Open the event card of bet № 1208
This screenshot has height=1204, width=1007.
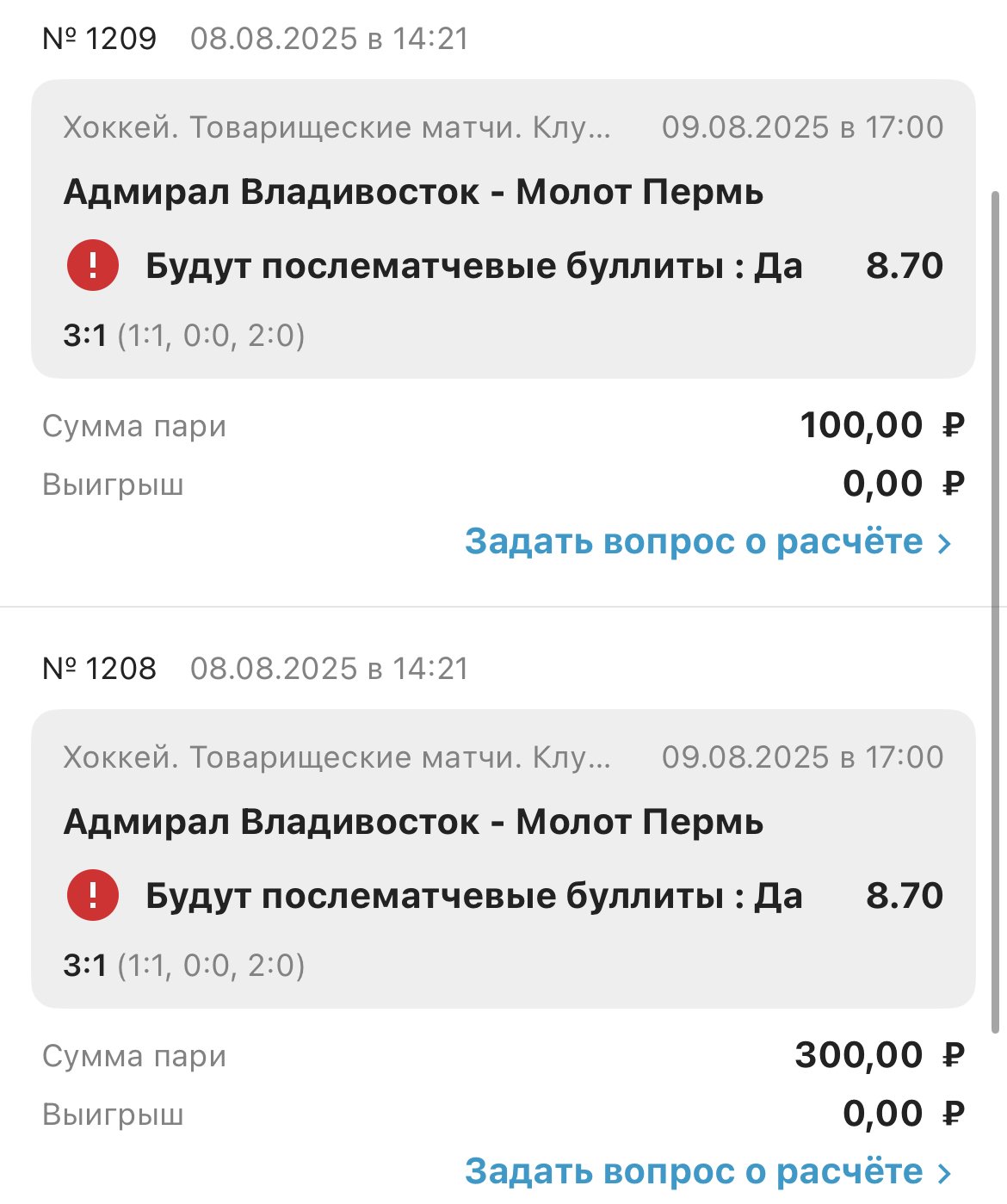(503, 859)
